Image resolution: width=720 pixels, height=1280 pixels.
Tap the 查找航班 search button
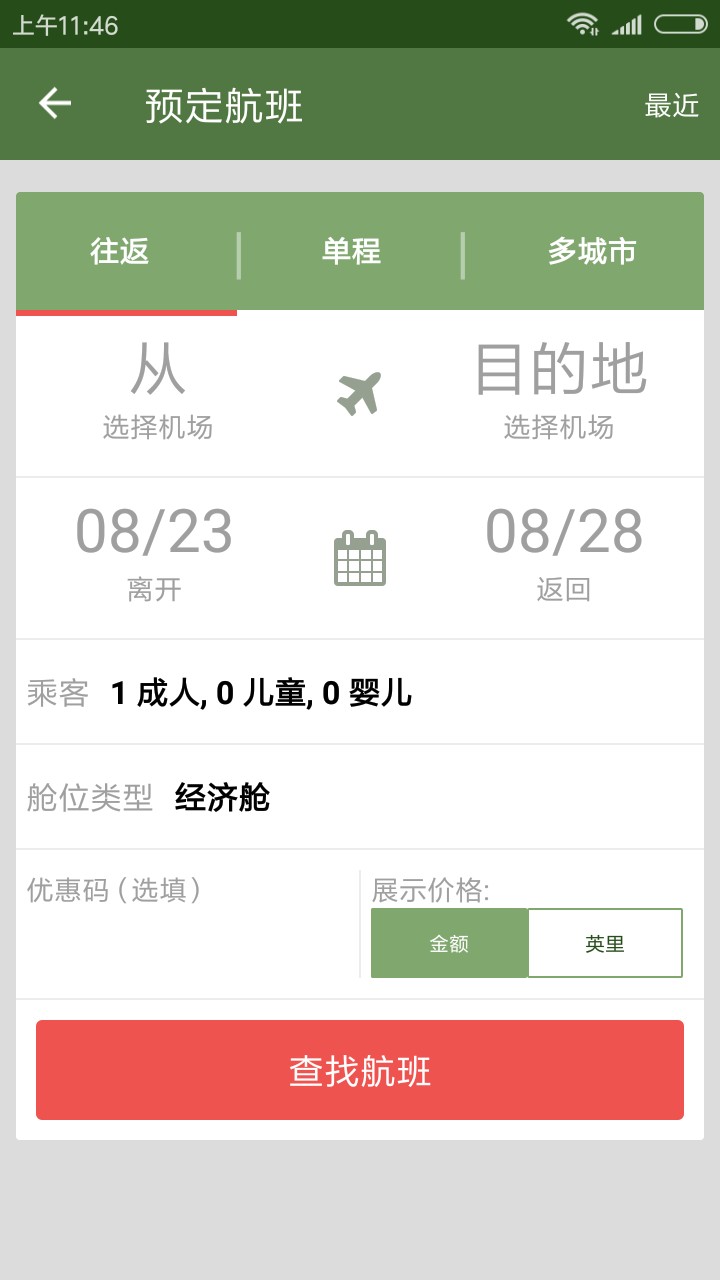[x=360, y=1069]
